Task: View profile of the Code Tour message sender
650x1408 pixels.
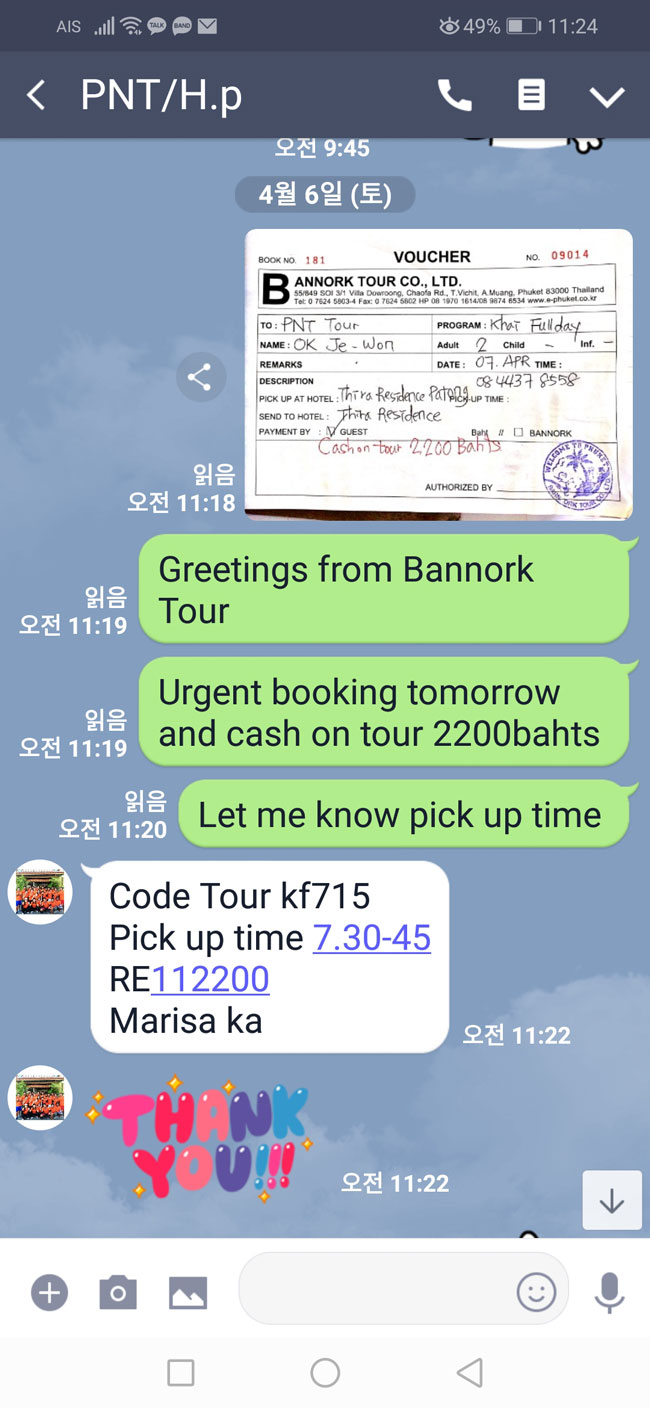Action: pyautogui.click(x=40, y=892)
